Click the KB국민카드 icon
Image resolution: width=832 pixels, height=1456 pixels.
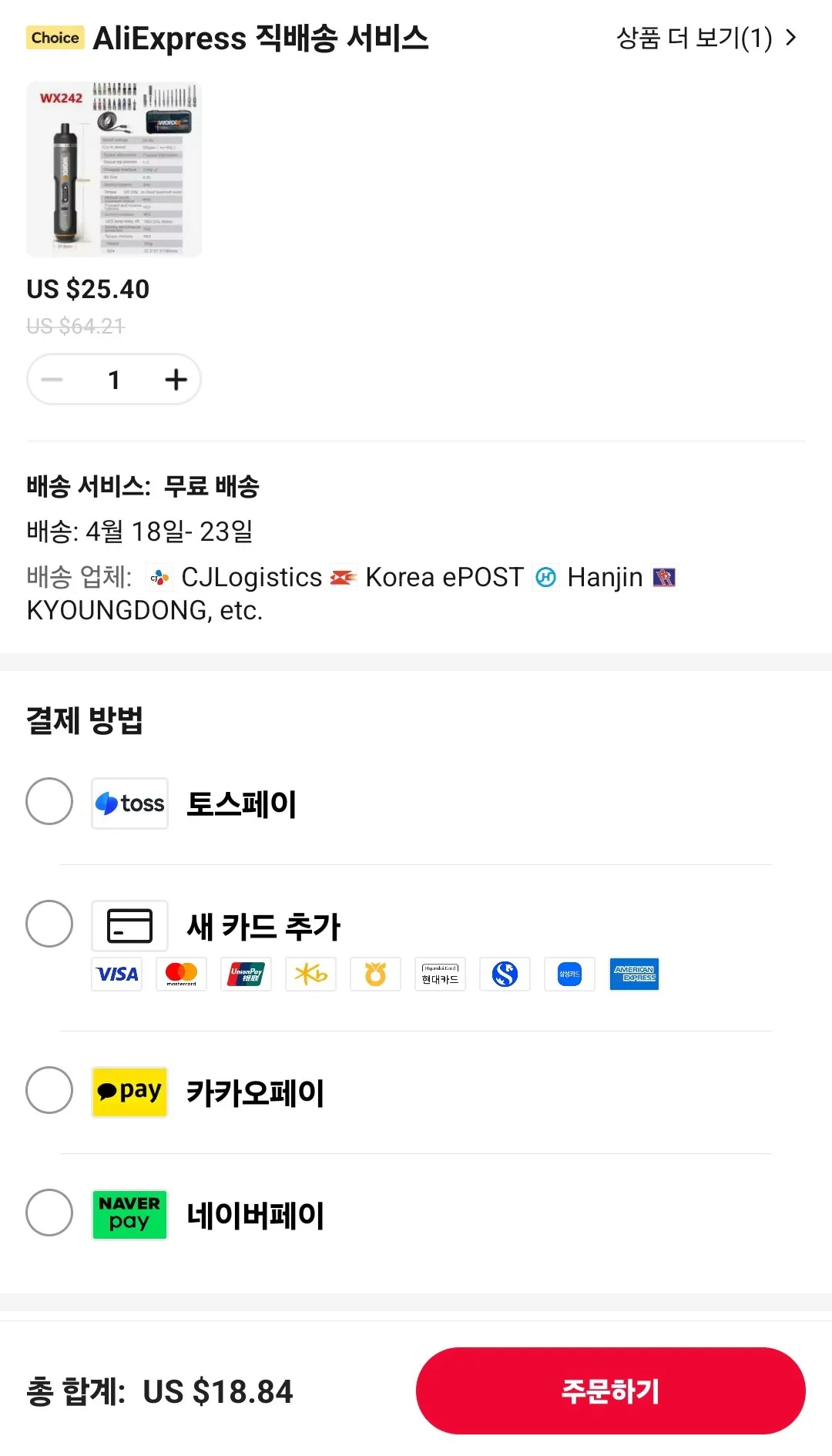click(310, 974)
